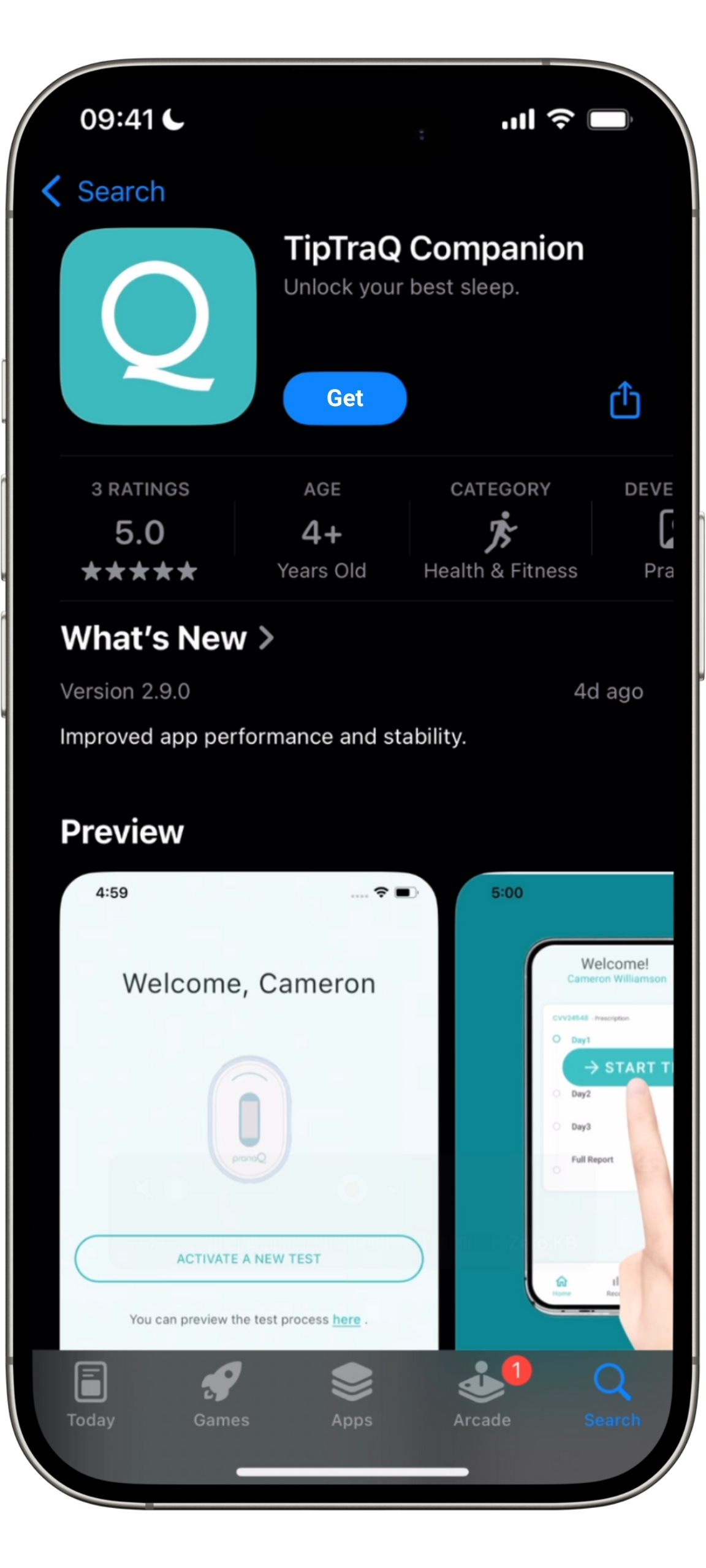The height and width of the screenshot is (1568, 706).
Task: Go back to Search results
Action: tap(104, 191)
